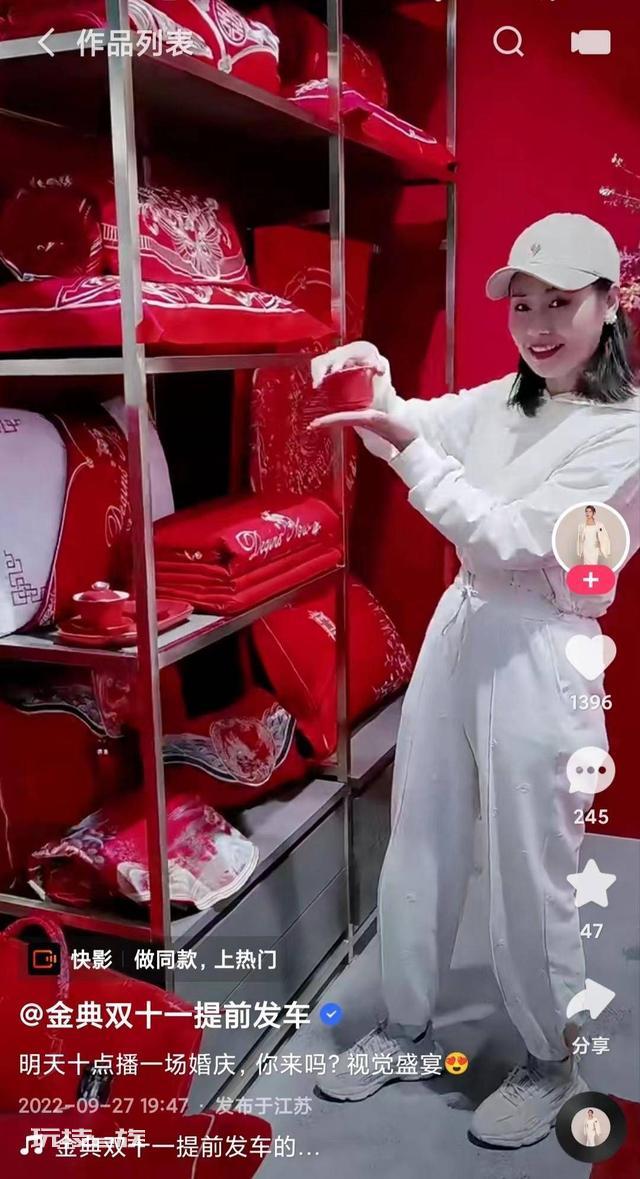This screenshot has height=1179, width=640.
Task: Open the search magnifier
Action: pyautogui.click(x=508, y=41)
